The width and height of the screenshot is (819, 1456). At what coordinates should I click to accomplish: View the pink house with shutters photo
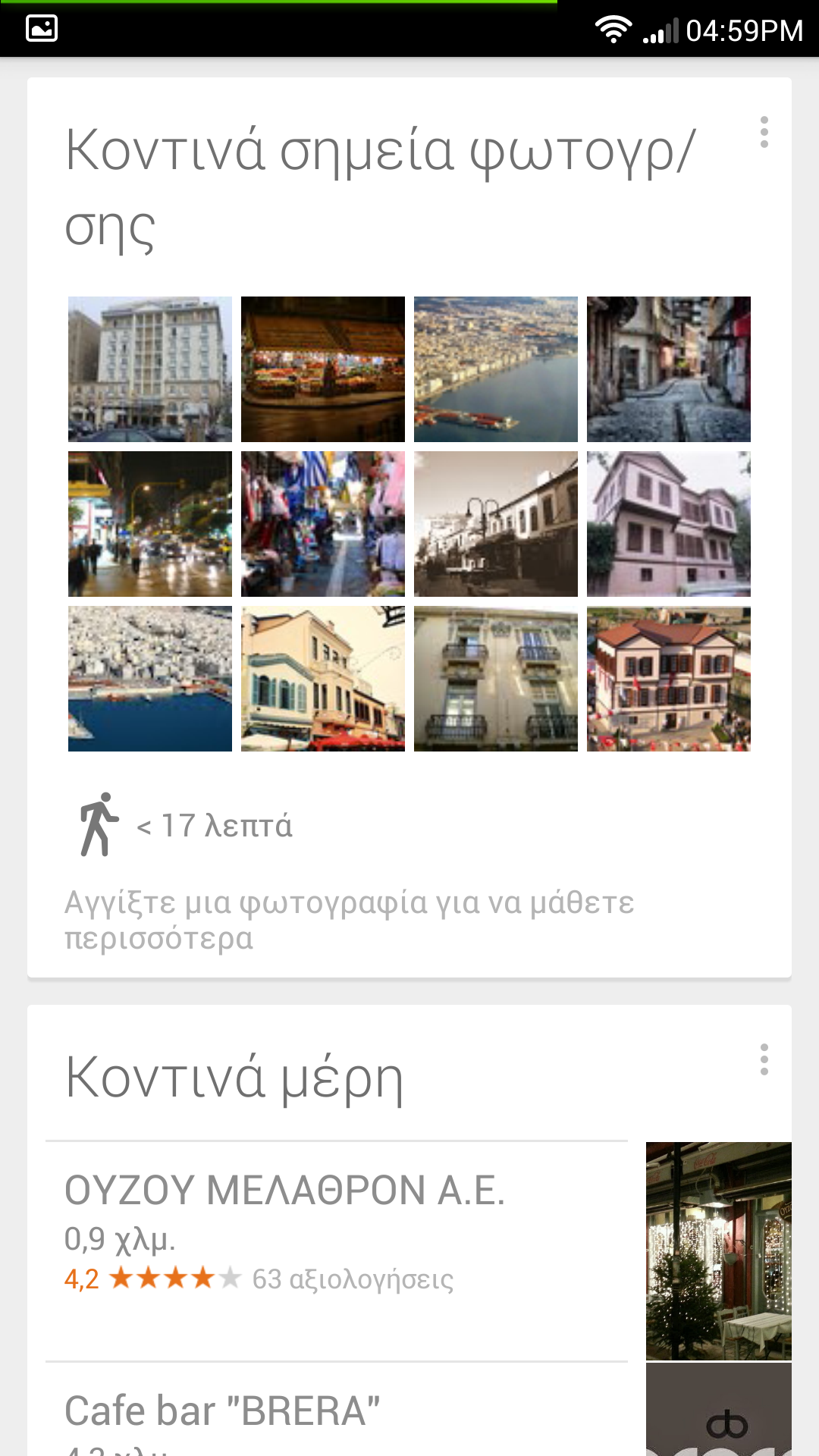(x=669, y=524)
